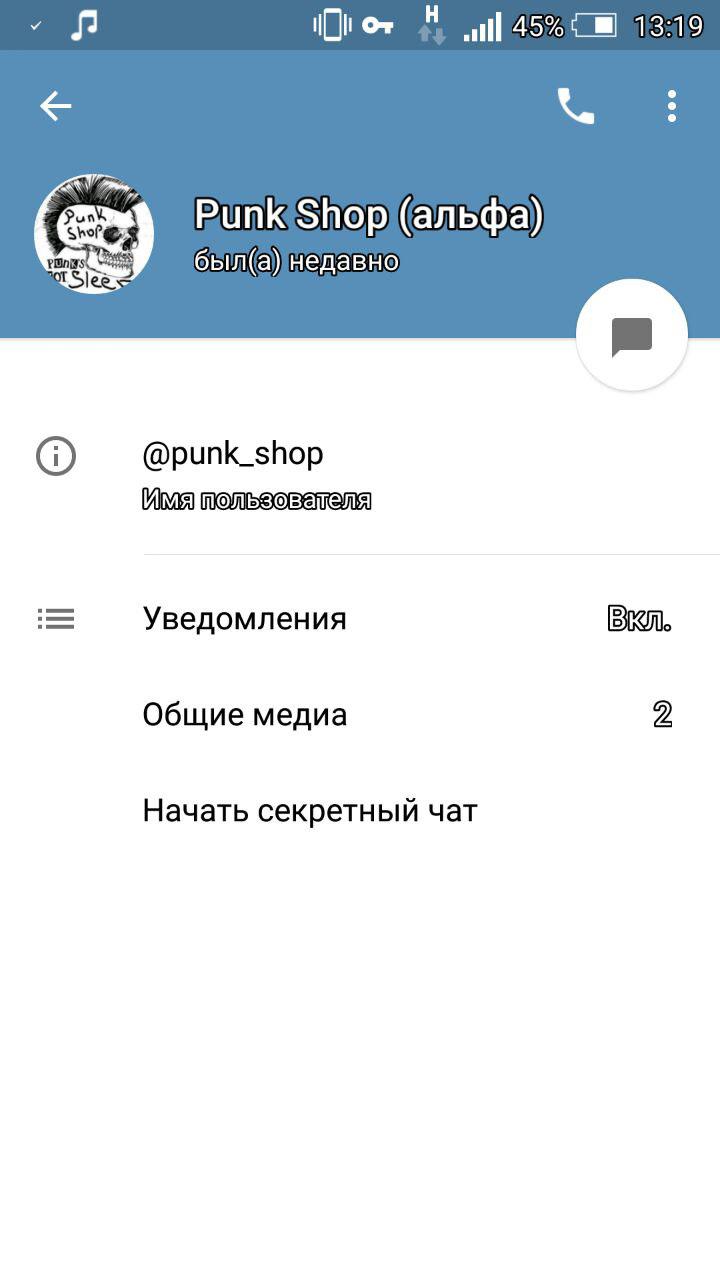
Task: Open Уведомления settings
Action: 360,619
